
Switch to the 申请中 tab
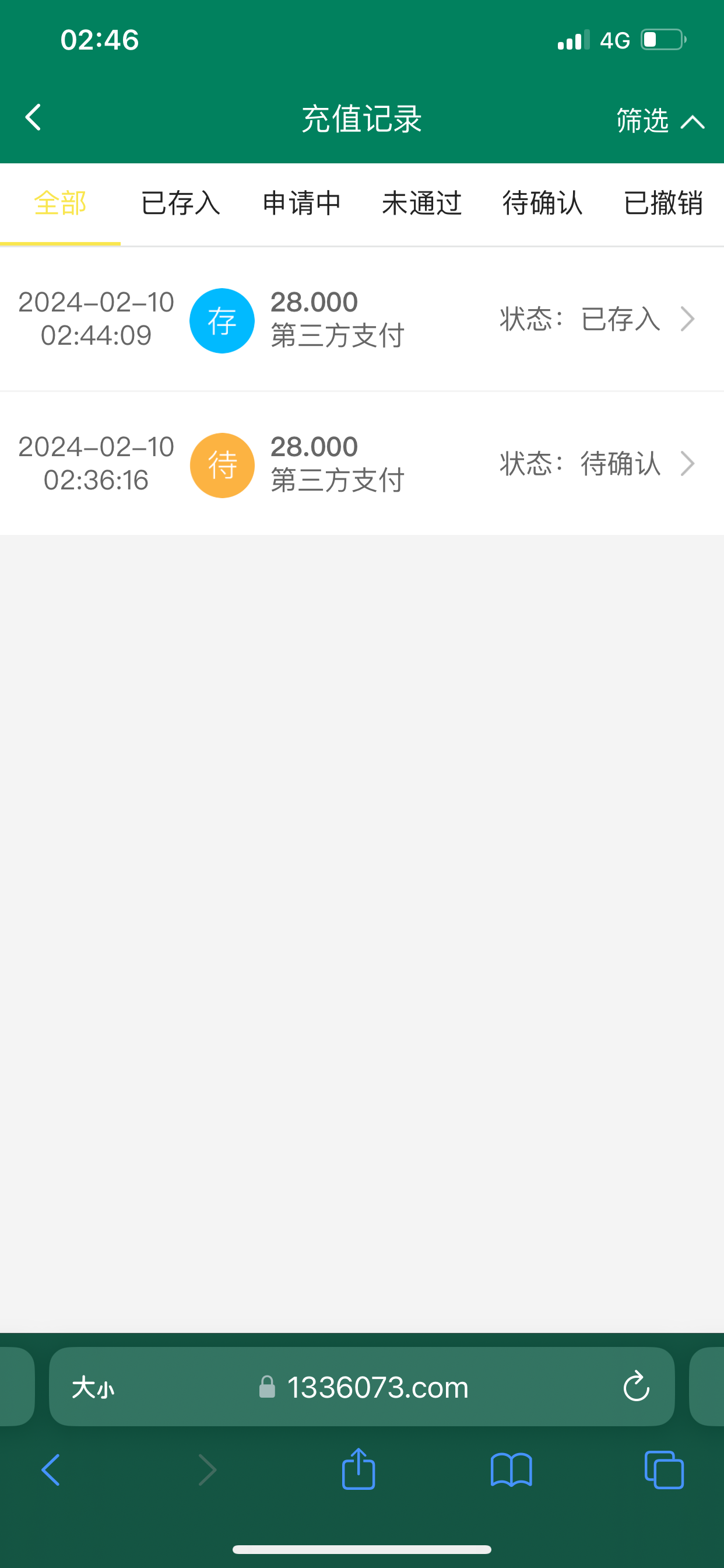pos(301,204)
